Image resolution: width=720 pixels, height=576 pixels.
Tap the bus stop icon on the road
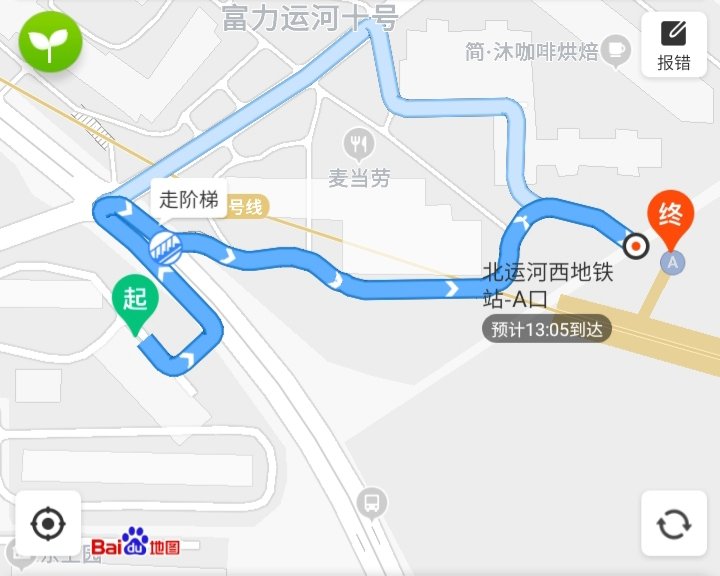(x=372, y=502)
